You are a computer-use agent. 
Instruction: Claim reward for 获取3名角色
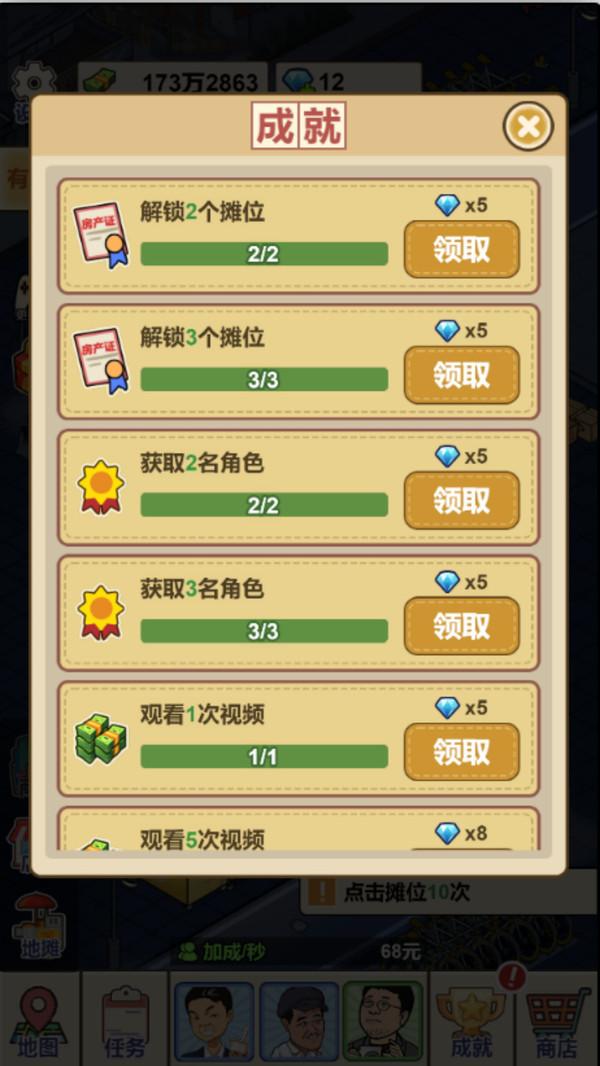pyautogui.click(x=461, y=626)
